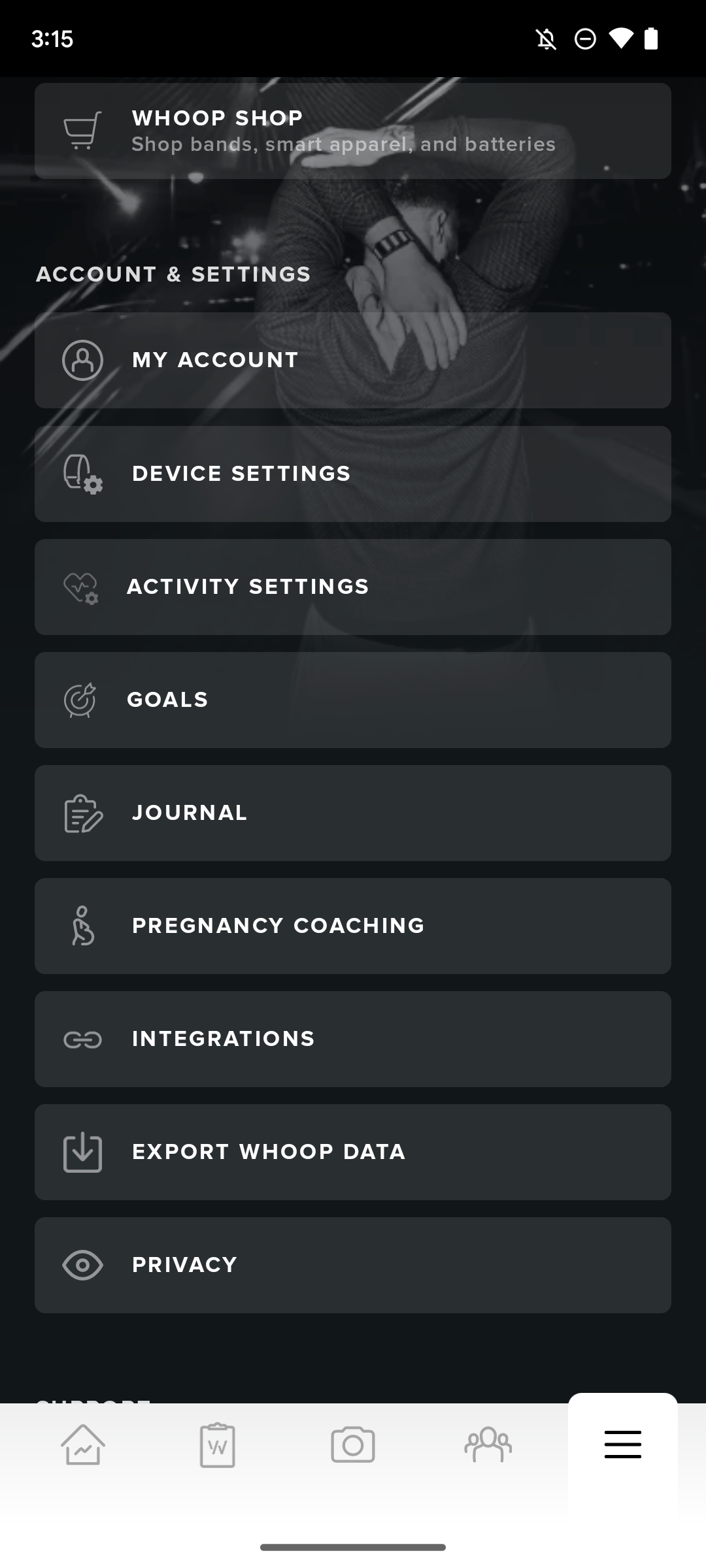Switch to the home overview tab

tap(83, 1445)
